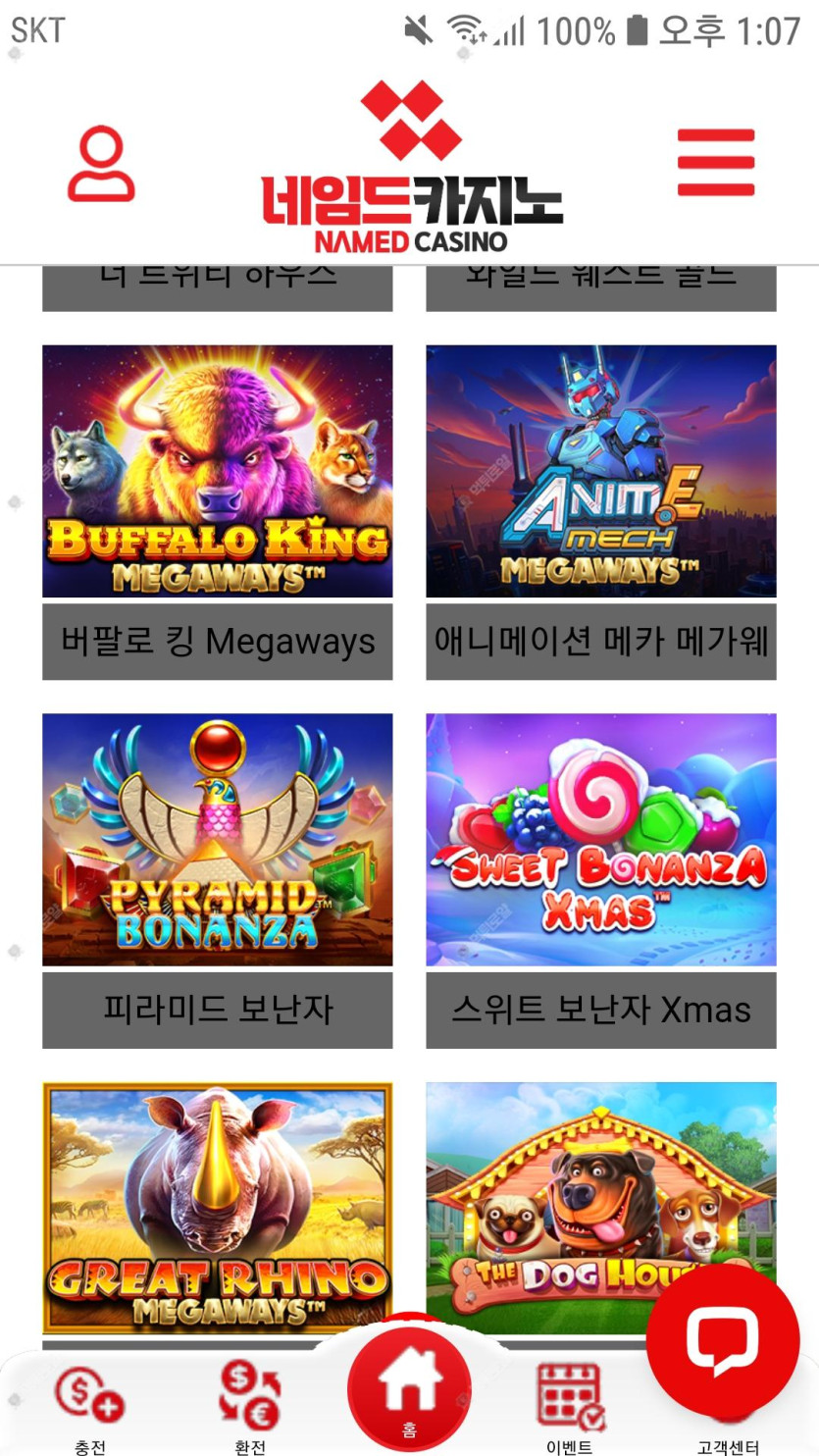Open the 이벤트 events tab

click(570, 1403)
